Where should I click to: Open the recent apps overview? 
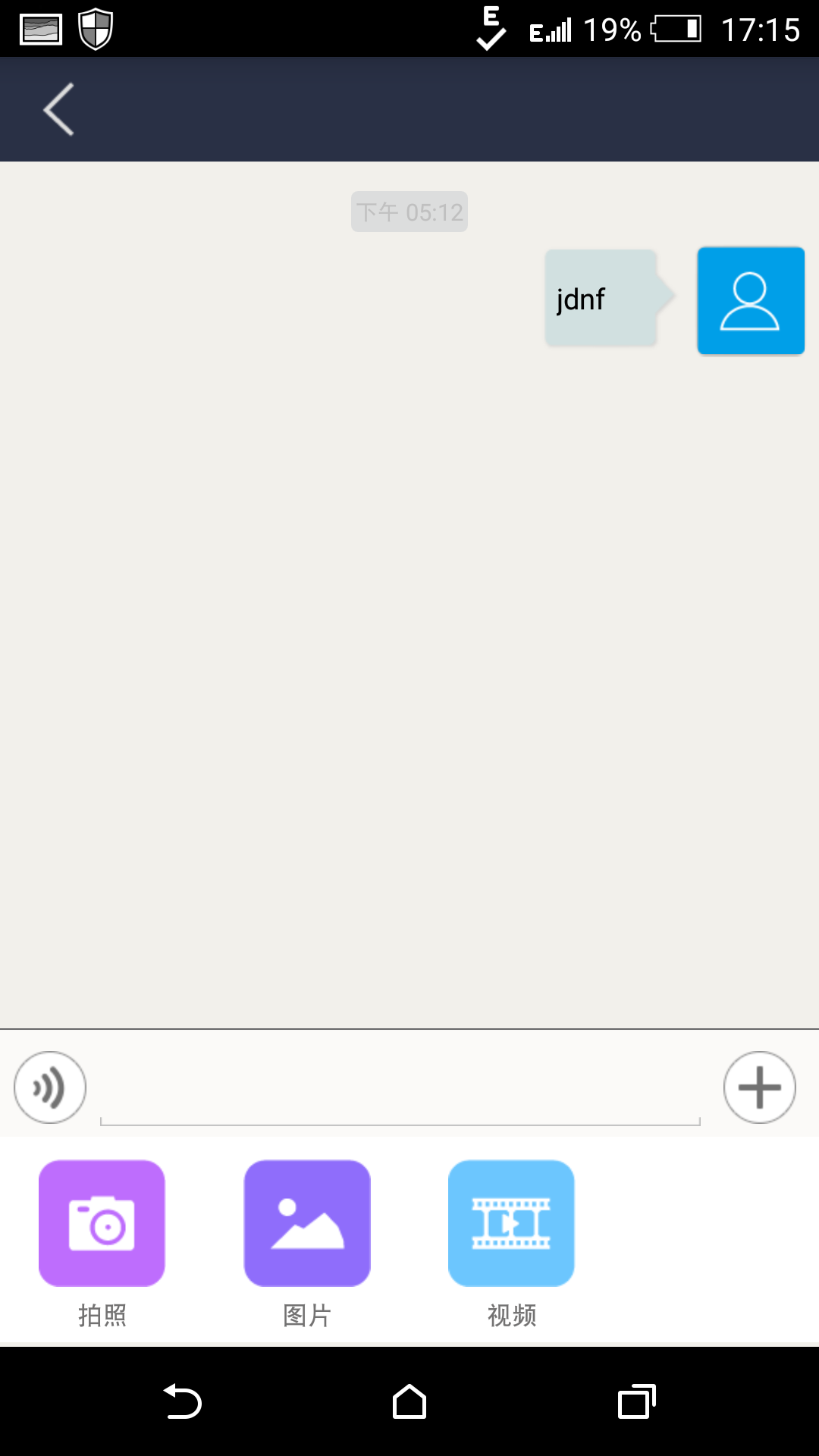(x=636, y=1401)
